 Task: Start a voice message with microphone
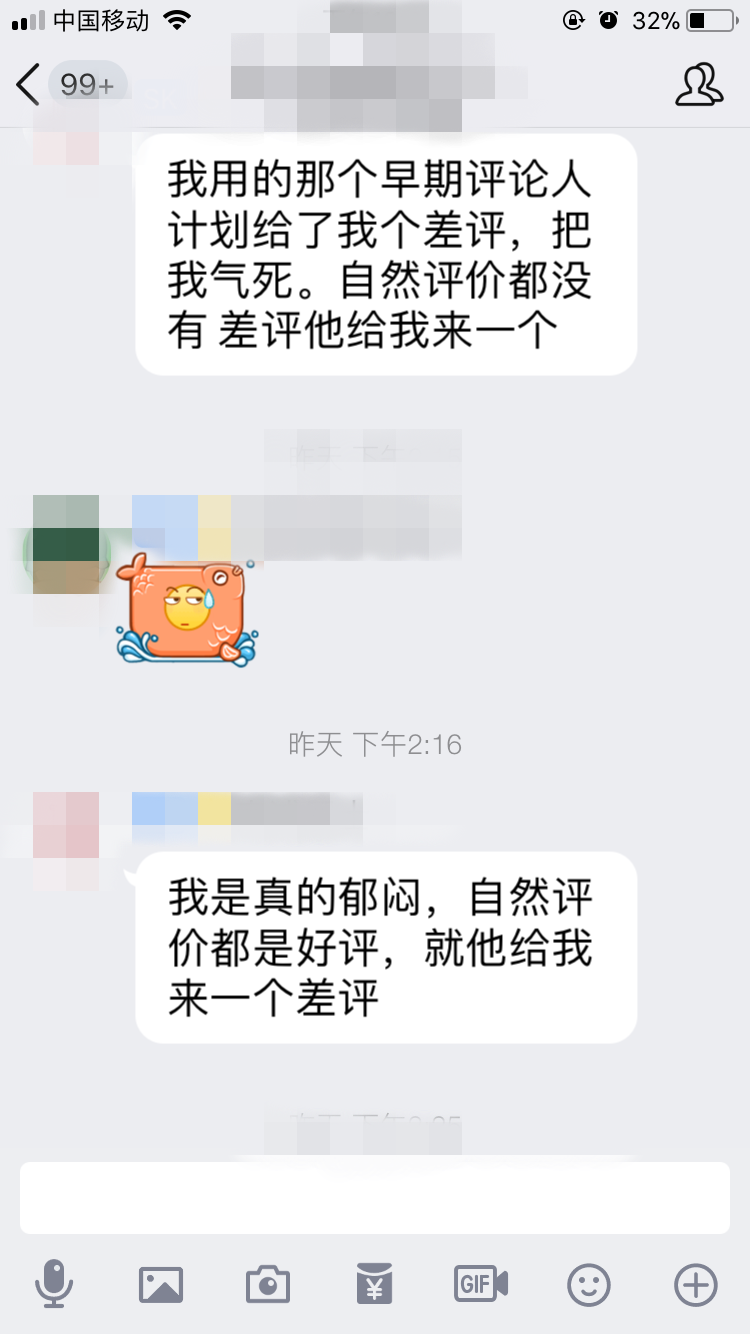[53, 1284]
